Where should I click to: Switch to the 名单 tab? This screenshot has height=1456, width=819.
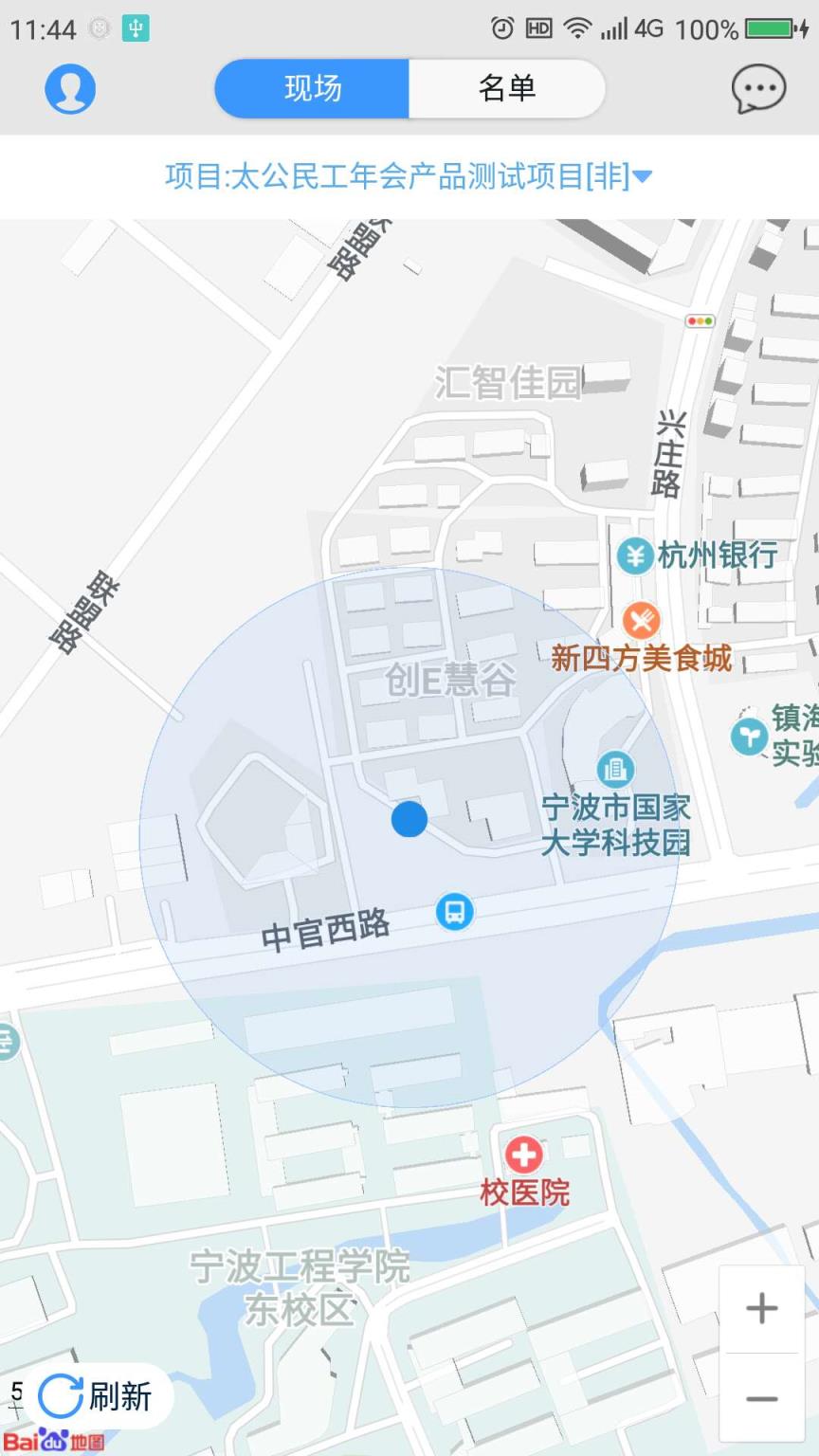click(x=506, y=88)
